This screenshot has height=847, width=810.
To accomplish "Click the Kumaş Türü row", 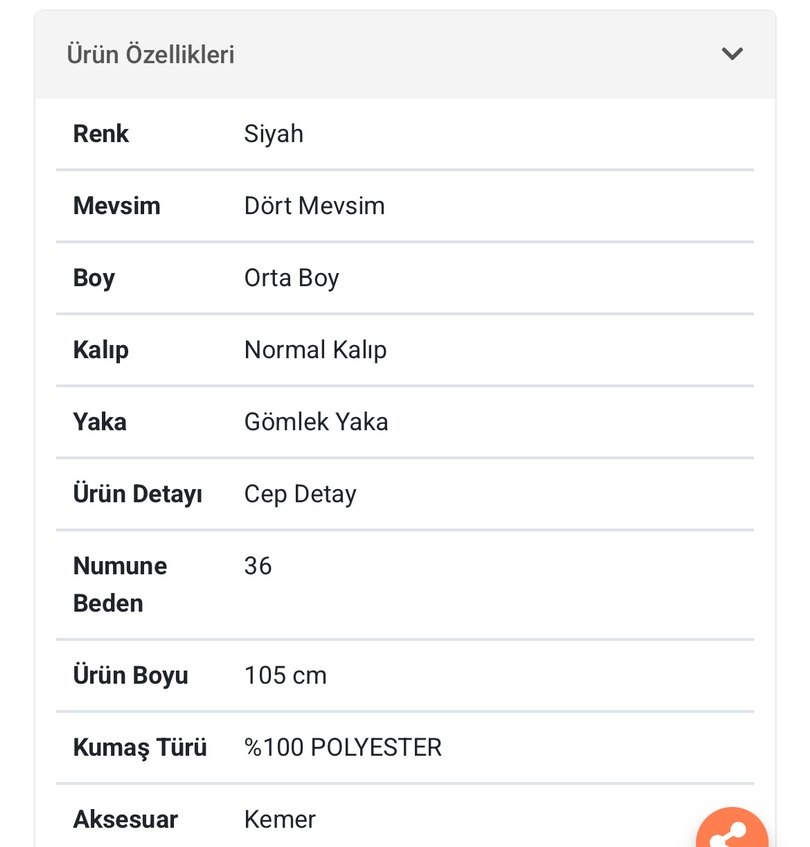I will (x=140, y=746).
